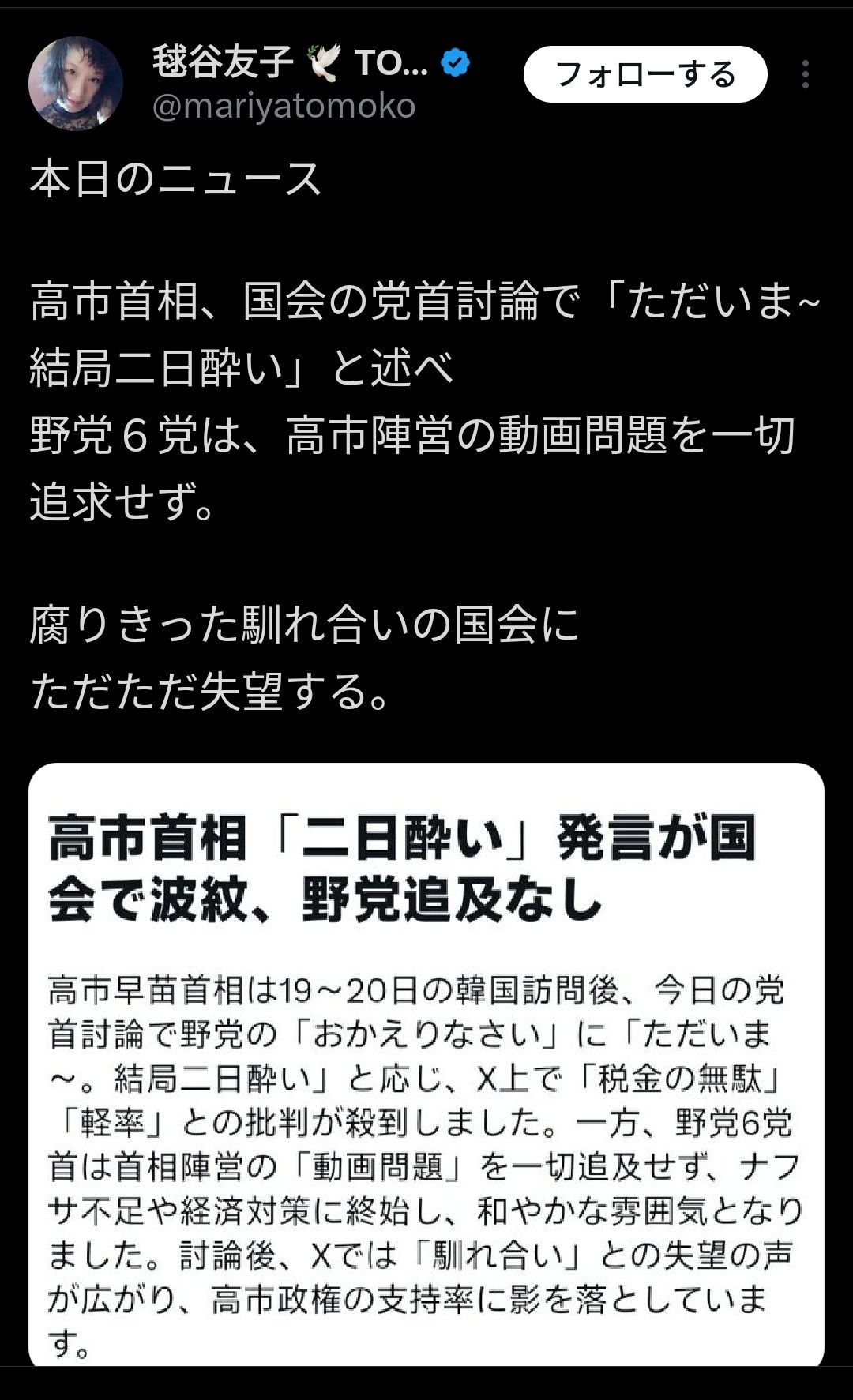Open 毬谷友子's profile picture

[x=76, y=83]
